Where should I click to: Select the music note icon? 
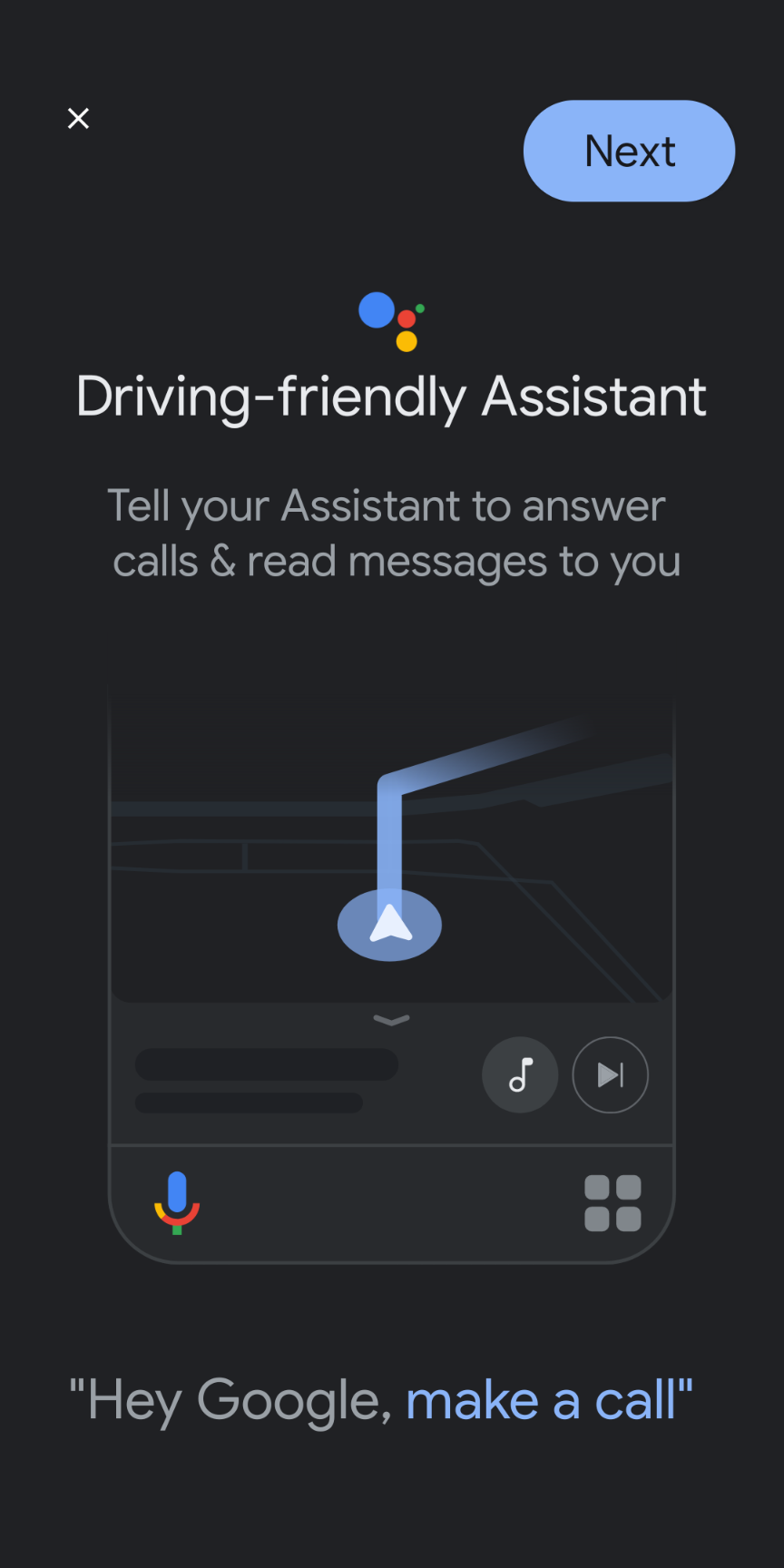[520, 1074]
